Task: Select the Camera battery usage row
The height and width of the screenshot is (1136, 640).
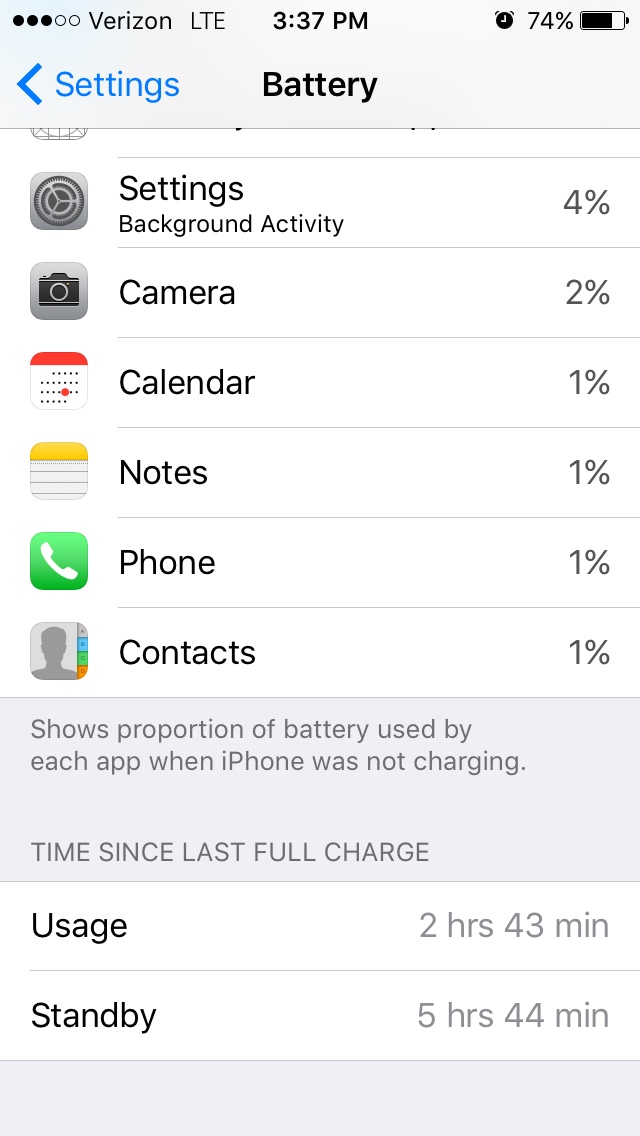Action: (x=320, y=292)
